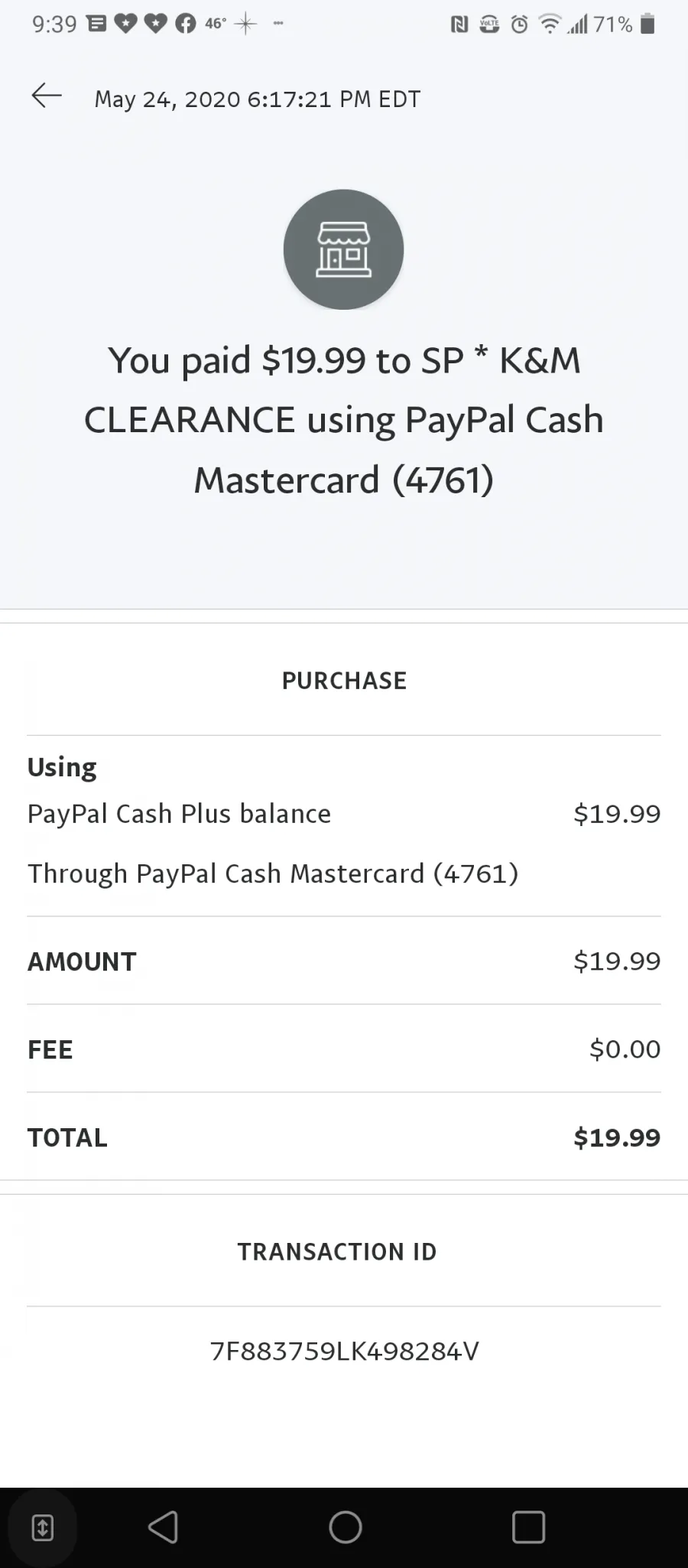Go to the home screen
Viewport: 688px width, 1568px height.
coord(345,1527)
